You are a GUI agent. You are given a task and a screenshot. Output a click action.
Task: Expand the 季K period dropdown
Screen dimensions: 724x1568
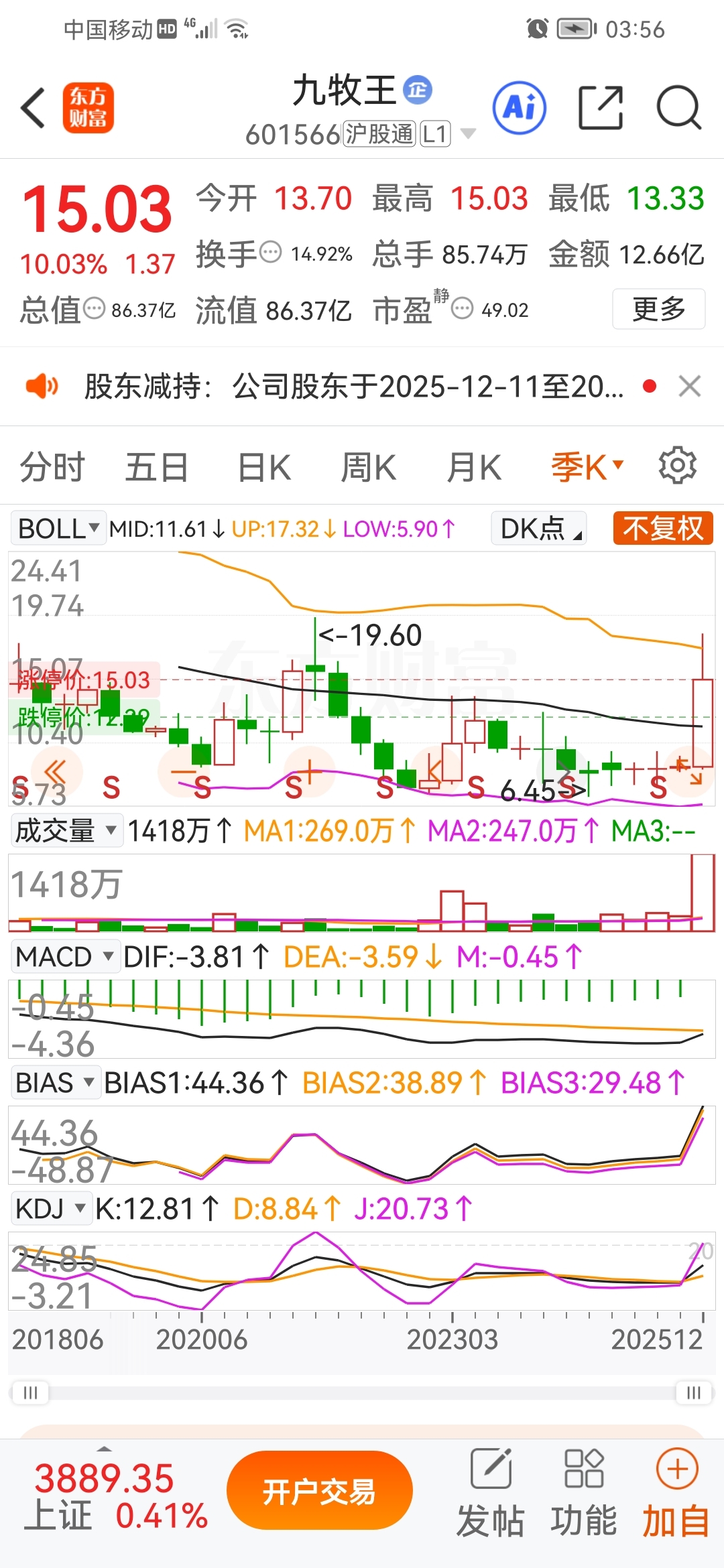pyautogui.click(x=587, y=467)
